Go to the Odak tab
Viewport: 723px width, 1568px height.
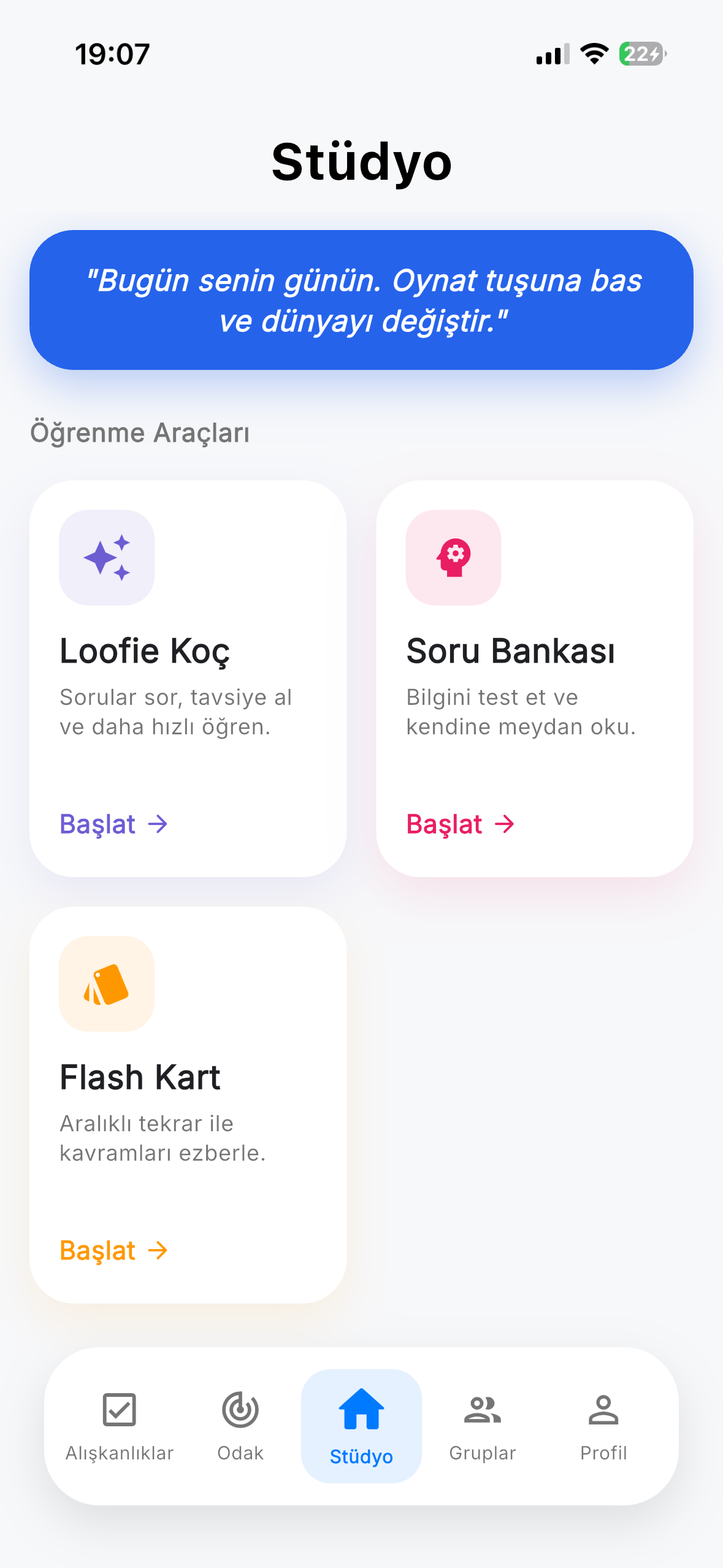point(240,1425)
